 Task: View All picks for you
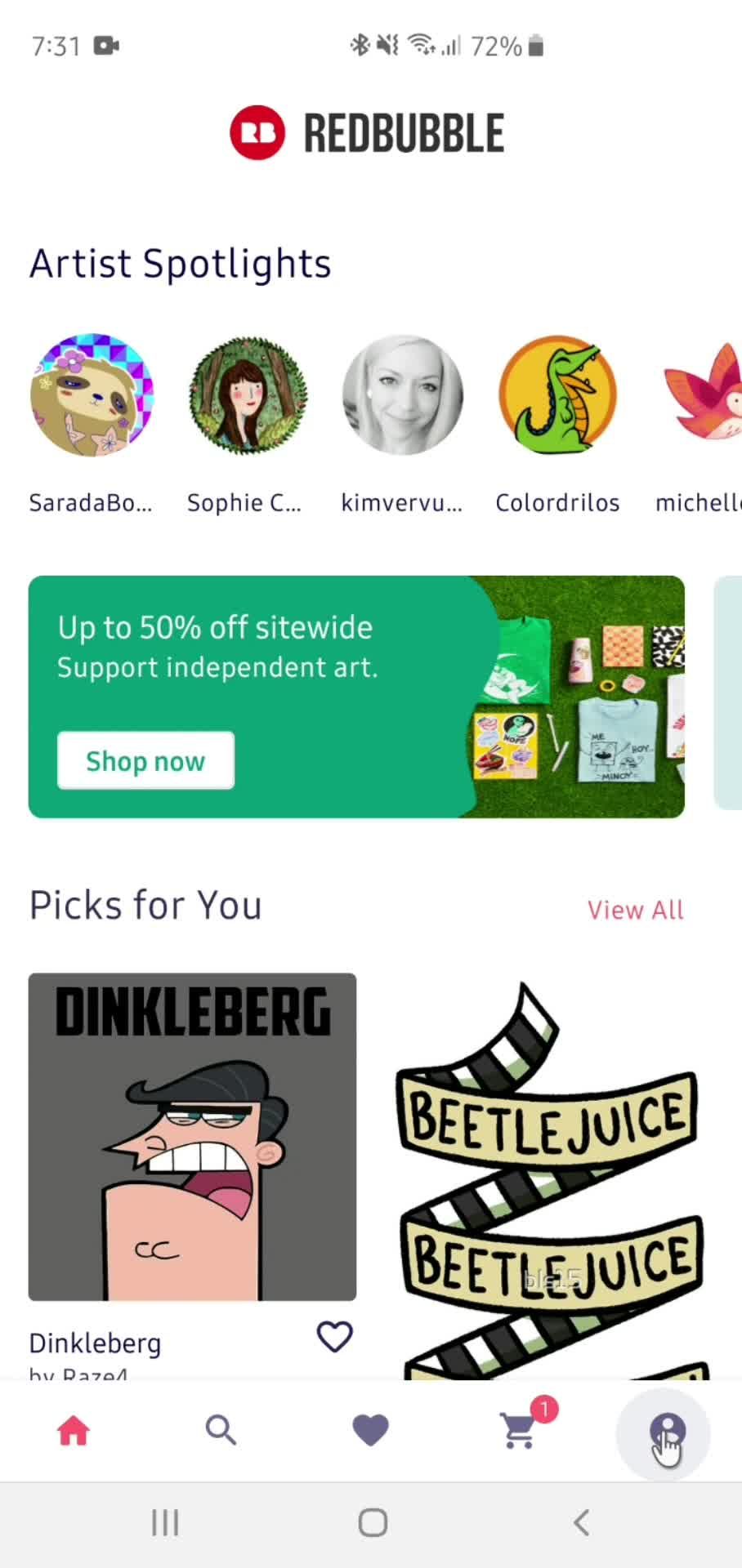[635, 910]
